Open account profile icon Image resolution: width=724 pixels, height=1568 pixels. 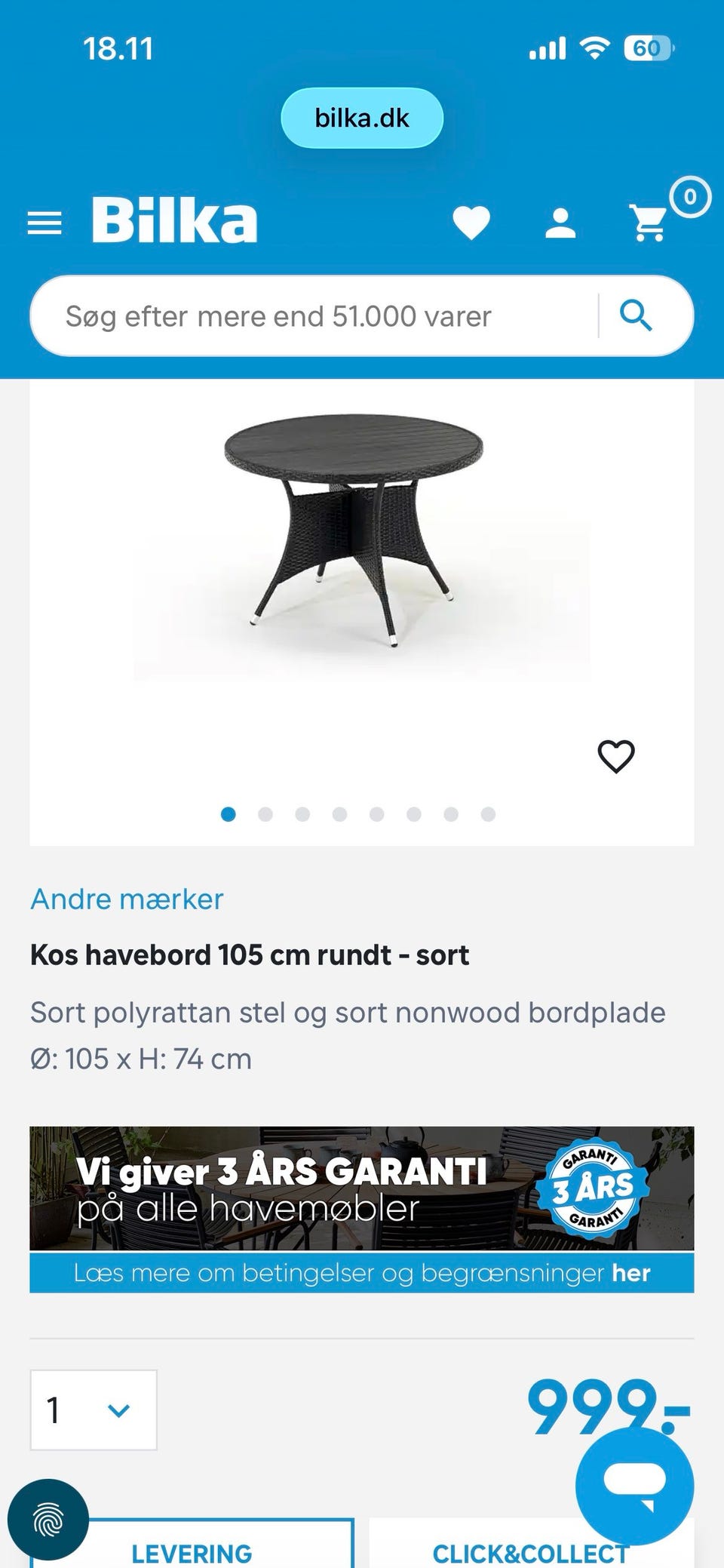click(x=560, y=221)
